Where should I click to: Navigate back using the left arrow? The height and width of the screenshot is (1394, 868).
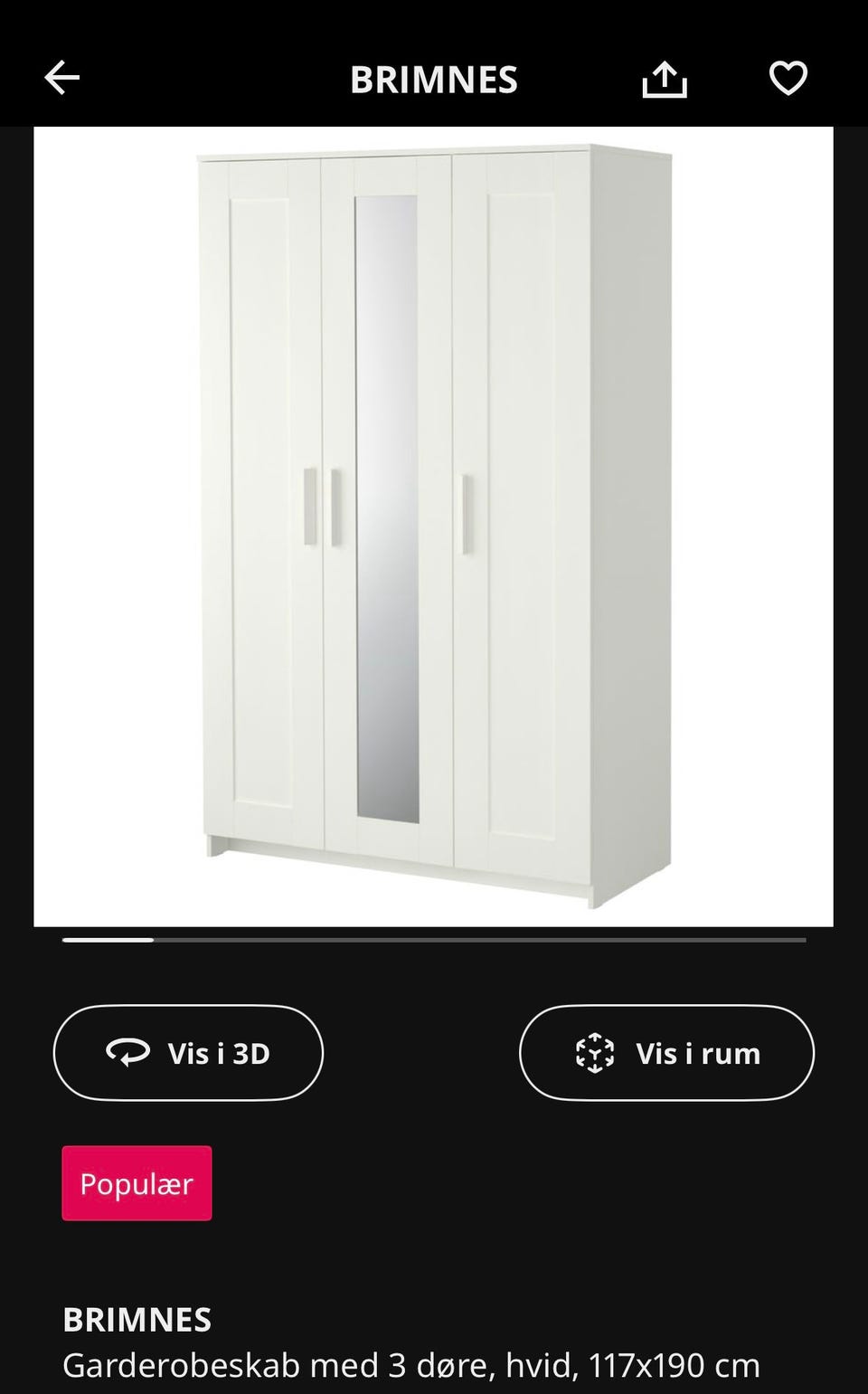(62, 77)
